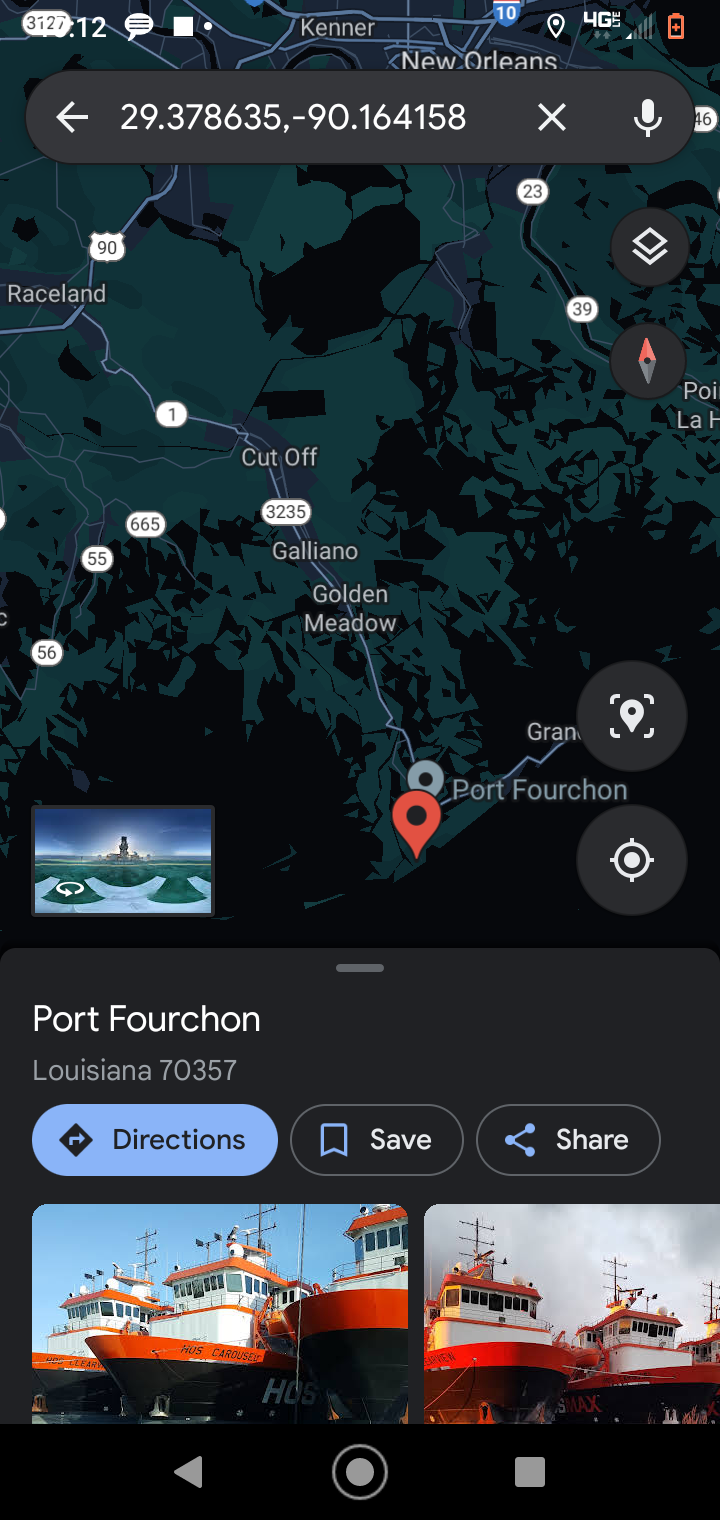Screen dimensions: 720x1520
Task: Reset map orientation with the compass
Action: pyautogui.click(x=648, y=360)
